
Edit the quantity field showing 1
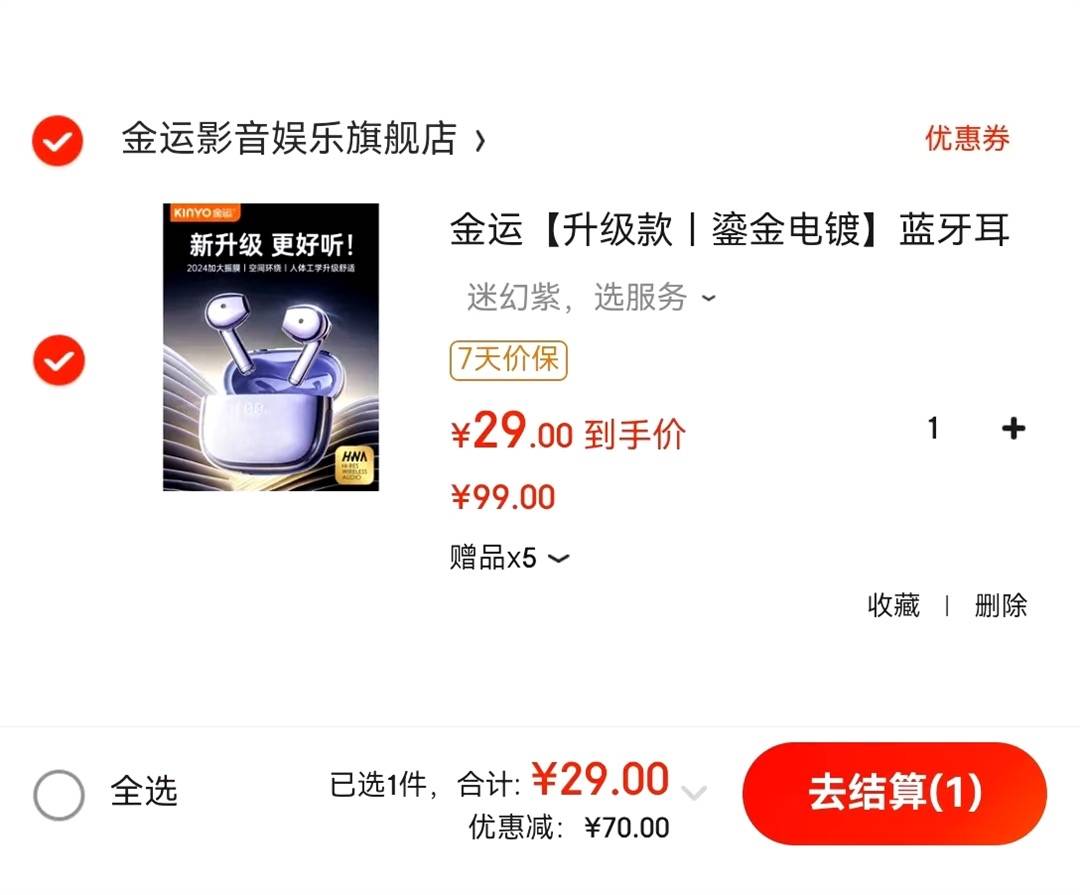click(933, 429)
